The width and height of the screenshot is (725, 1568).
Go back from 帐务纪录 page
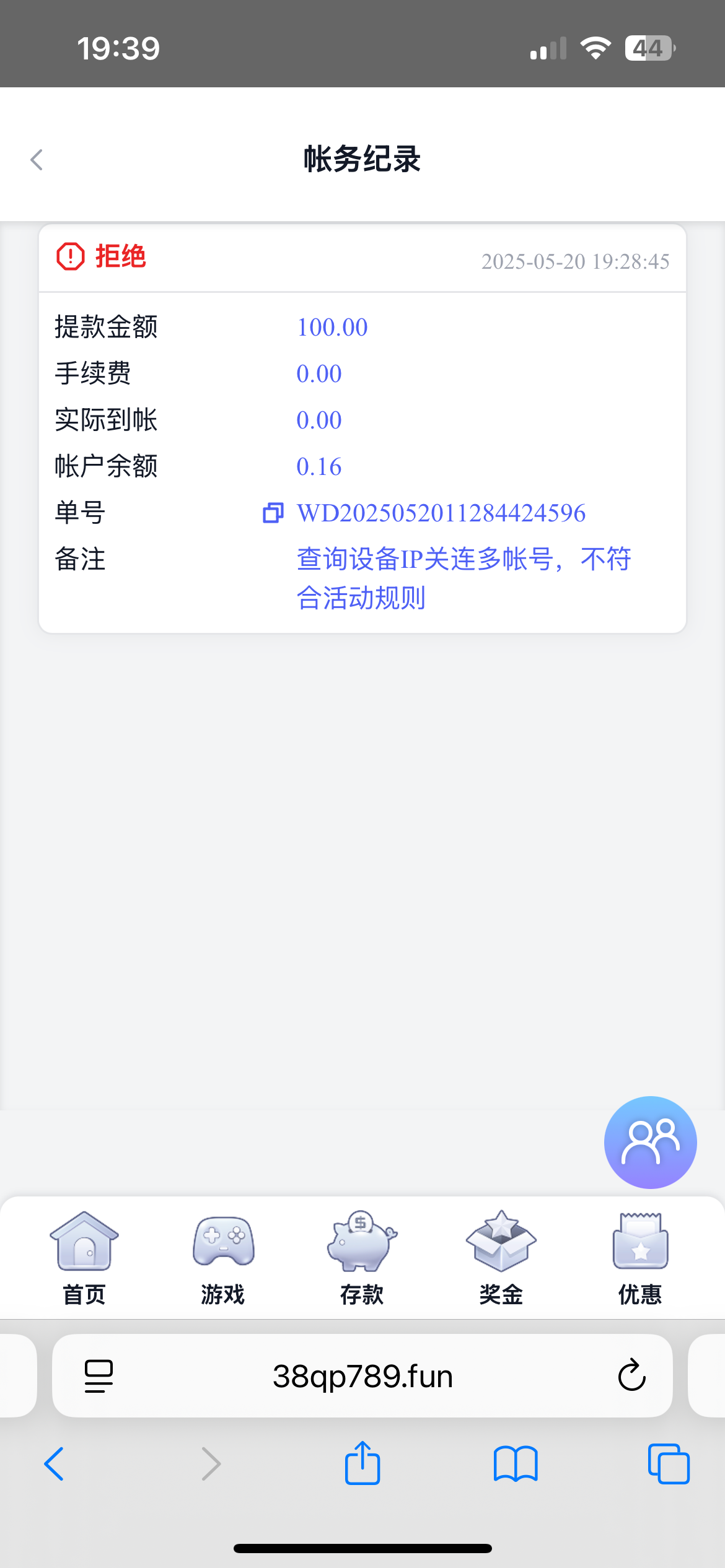(x=37, y=160)
